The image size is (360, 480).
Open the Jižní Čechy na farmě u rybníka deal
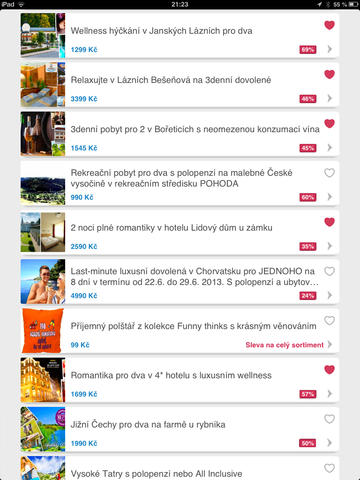click(180, 429)
